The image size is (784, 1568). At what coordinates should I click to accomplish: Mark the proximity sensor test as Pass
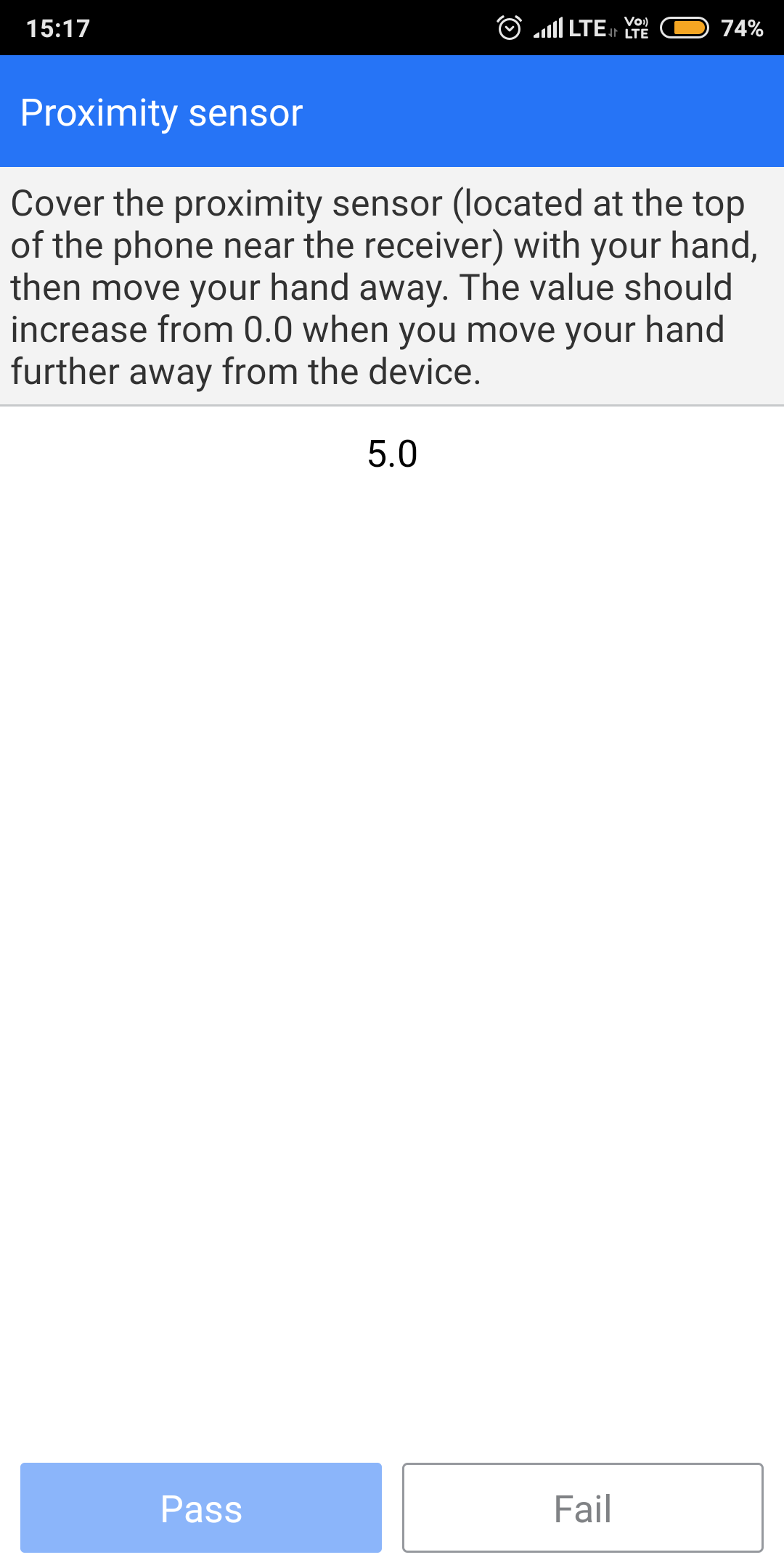(x=201, y=1508)
